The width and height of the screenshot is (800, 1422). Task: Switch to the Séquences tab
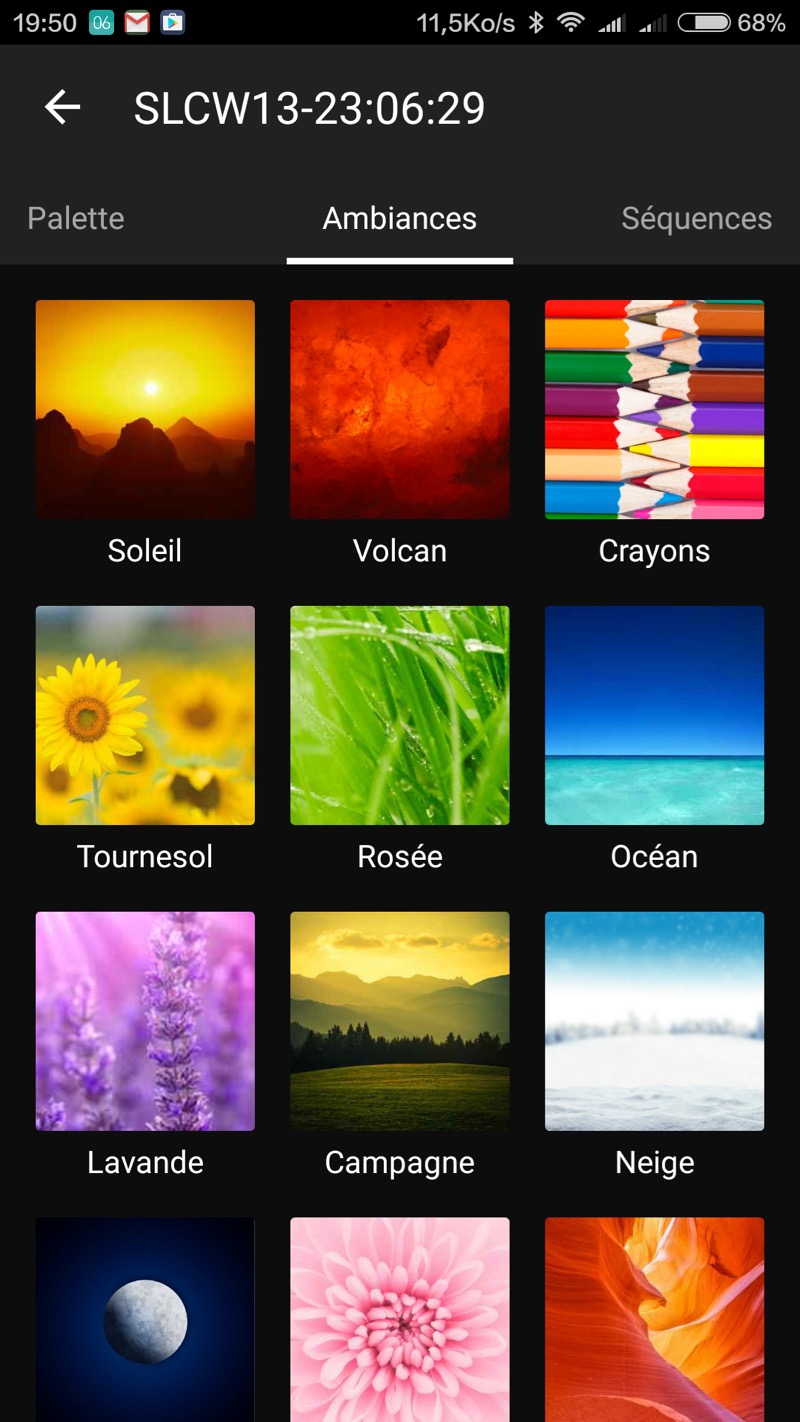[696, 218]
